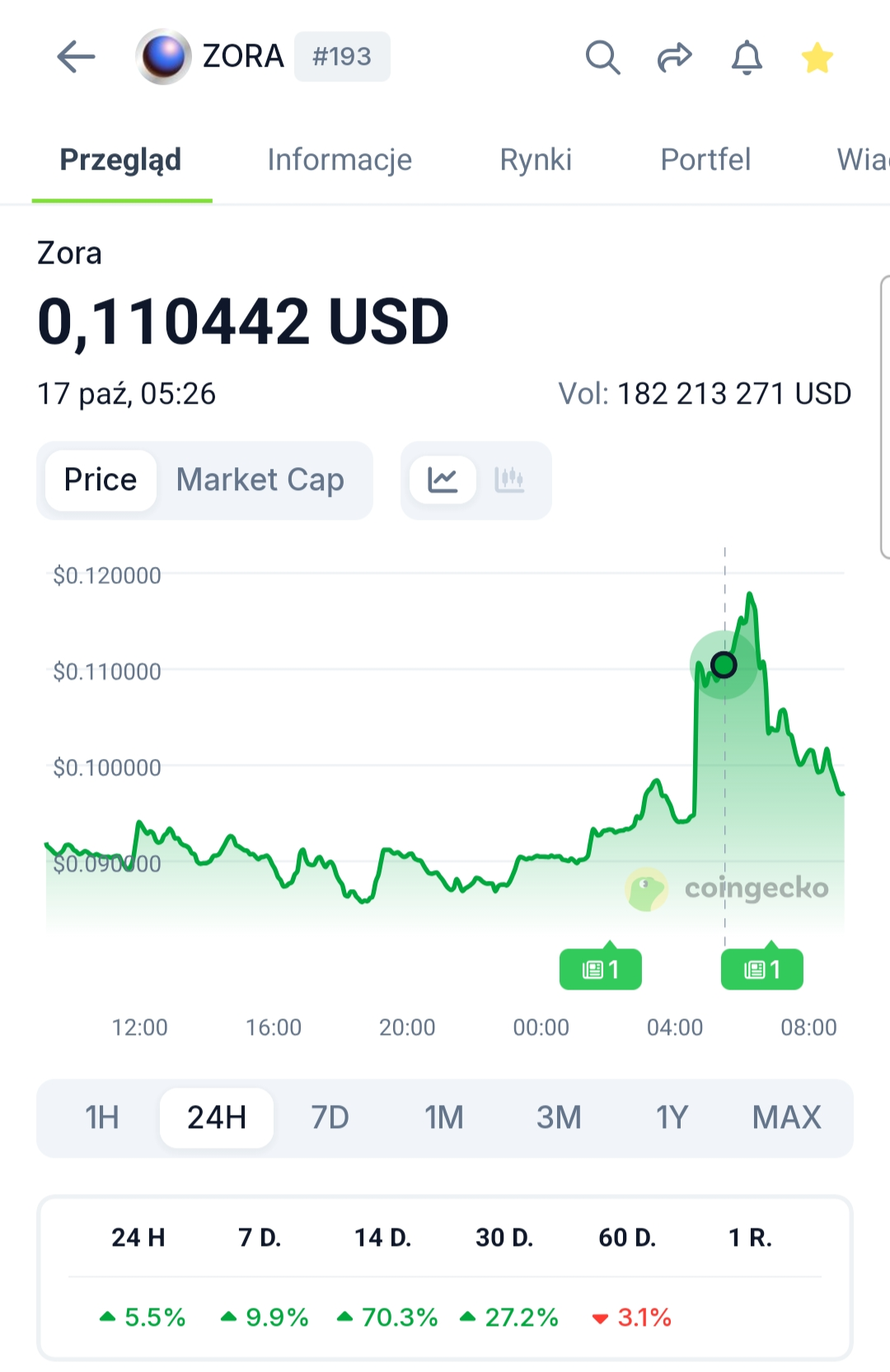Toggle ZORA favorite star

pos(817,58)
